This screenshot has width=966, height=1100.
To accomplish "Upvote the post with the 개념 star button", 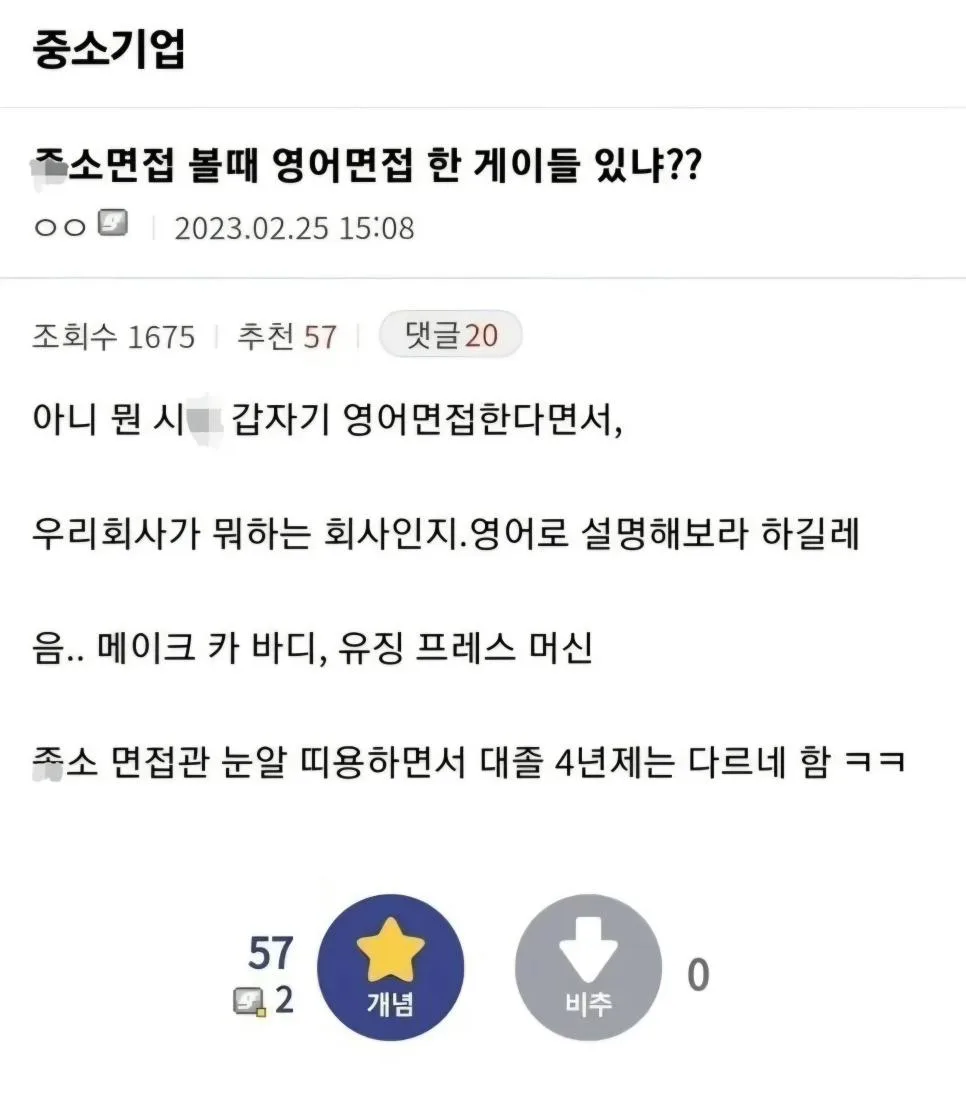I will pos(391,967).
